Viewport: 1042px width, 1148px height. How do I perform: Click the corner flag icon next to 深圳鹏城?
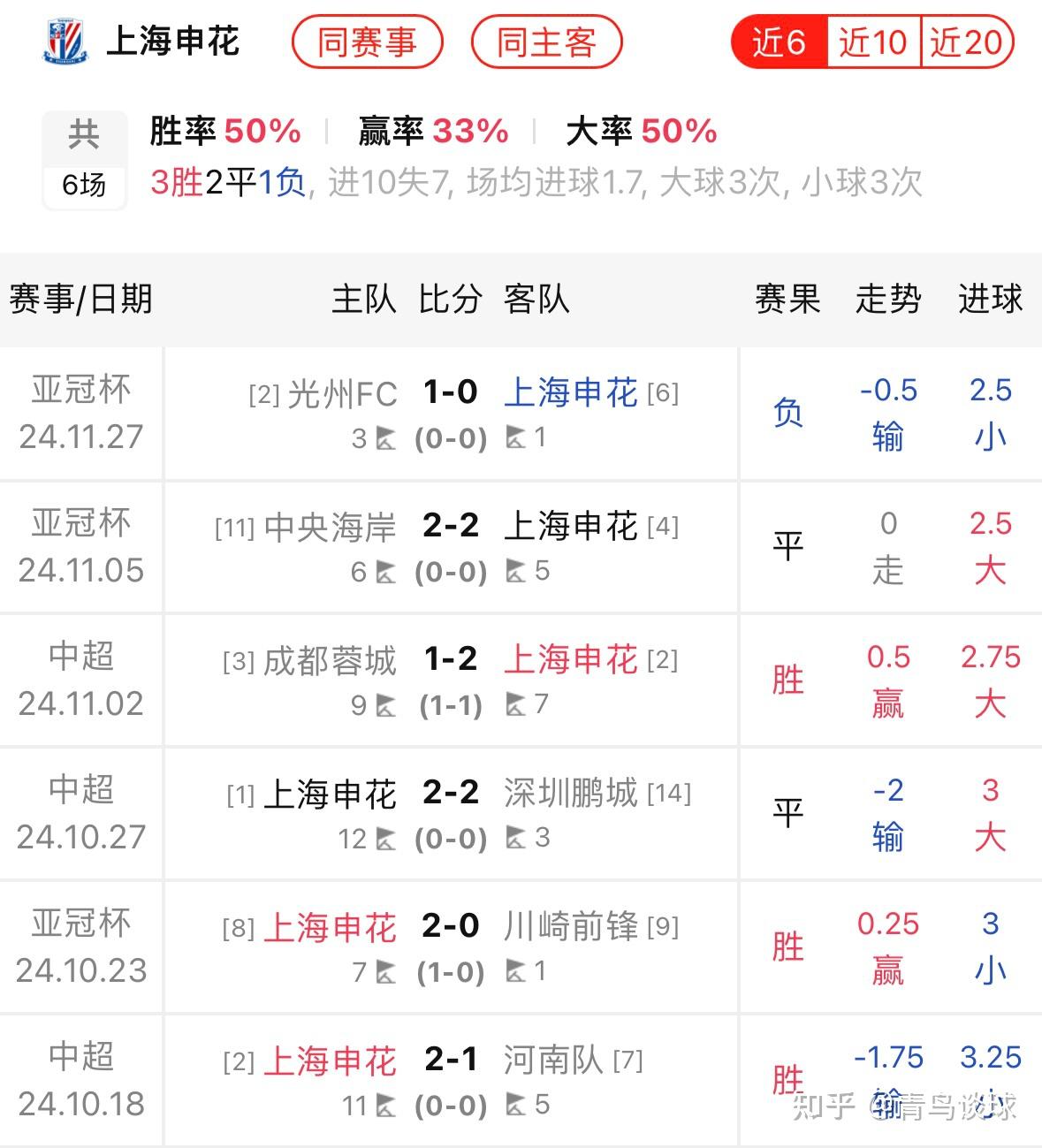[x=513, y=839]
